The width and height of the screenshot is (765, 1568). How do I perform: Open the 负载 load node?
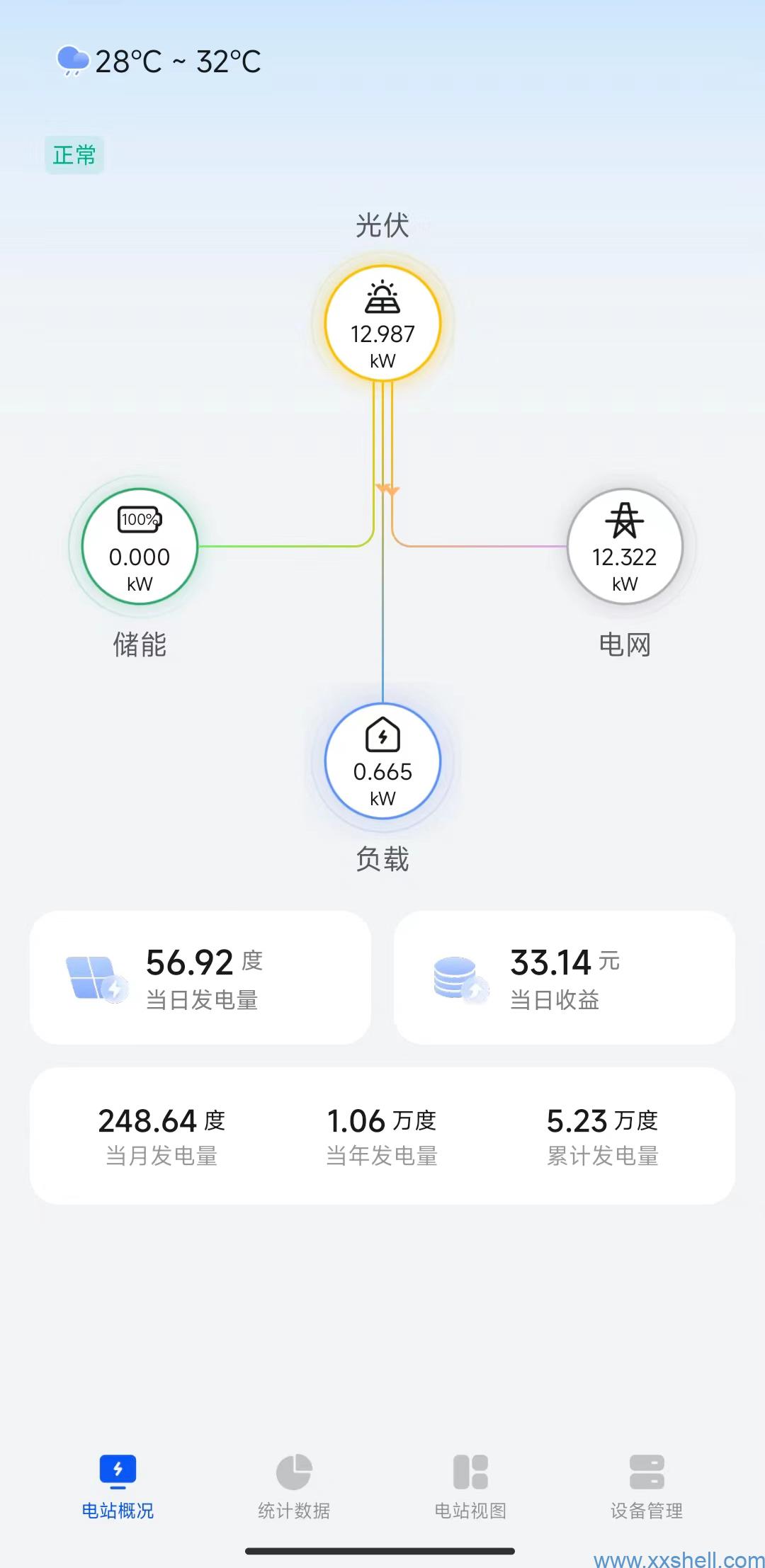click(382, 761)
